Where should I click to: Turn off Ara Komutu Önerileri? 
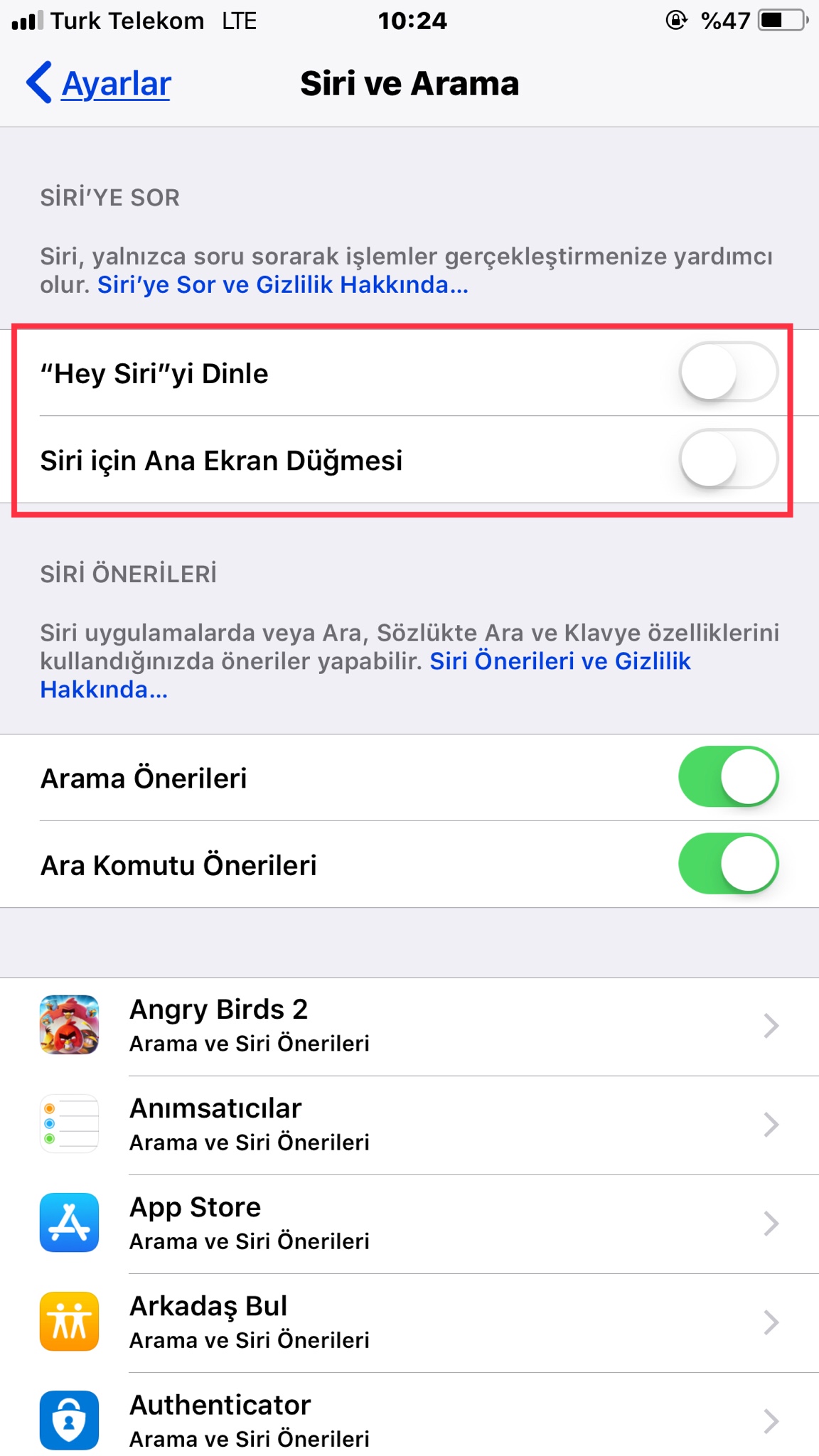click(727, 864)
